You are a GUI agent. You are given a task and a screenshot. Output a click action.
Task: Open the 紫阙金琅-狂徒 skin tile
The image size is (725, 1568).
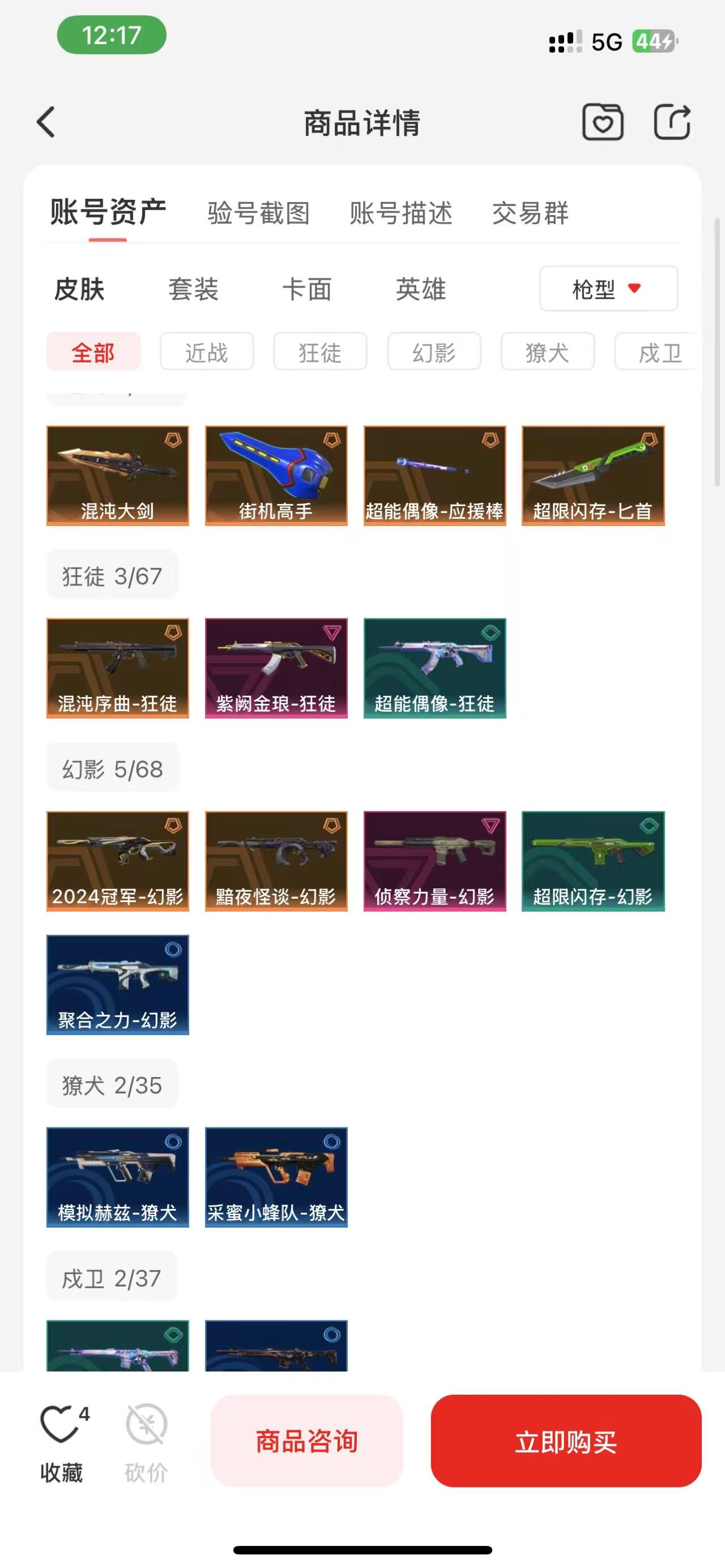(x=276, y=668)
